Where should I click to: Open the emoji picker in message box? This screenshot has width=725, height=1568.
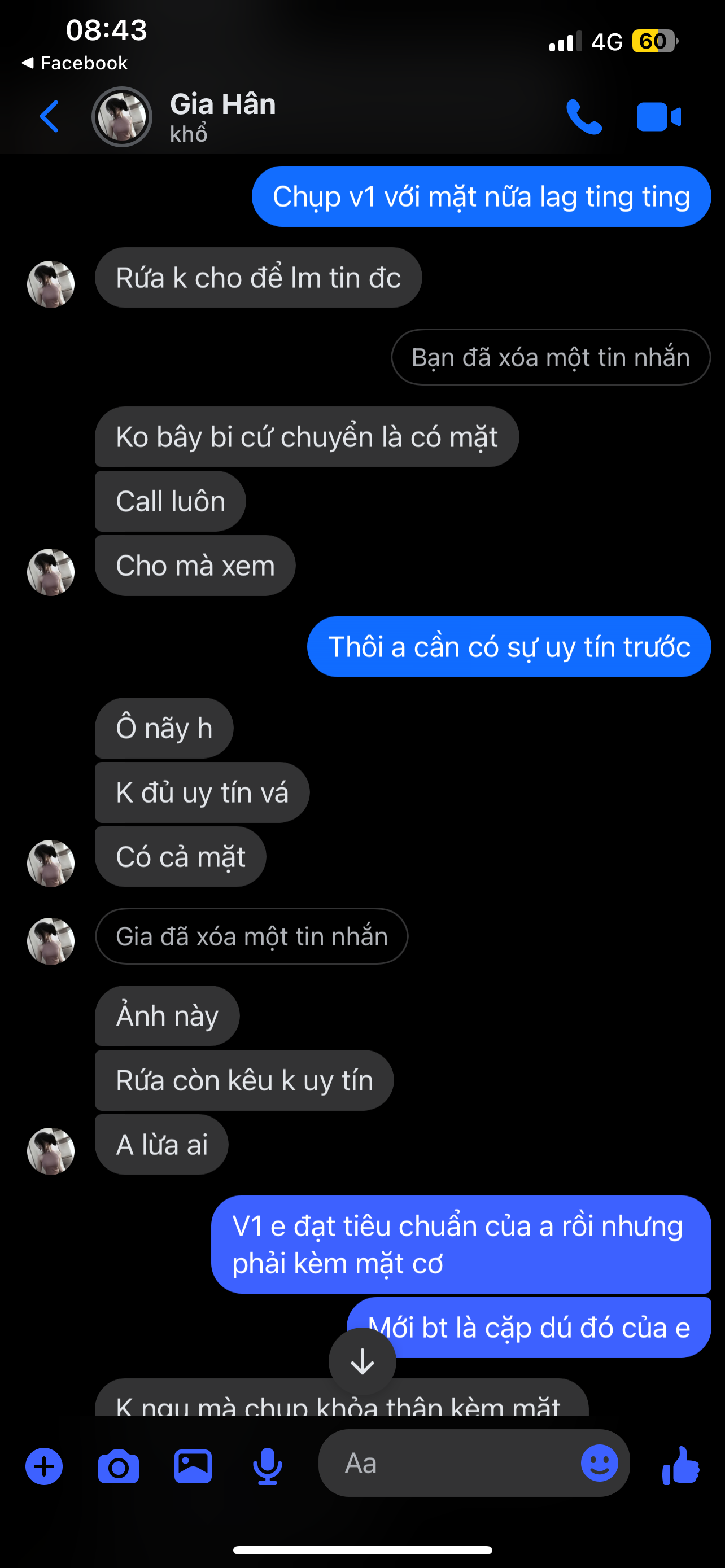click(599, 1464)
